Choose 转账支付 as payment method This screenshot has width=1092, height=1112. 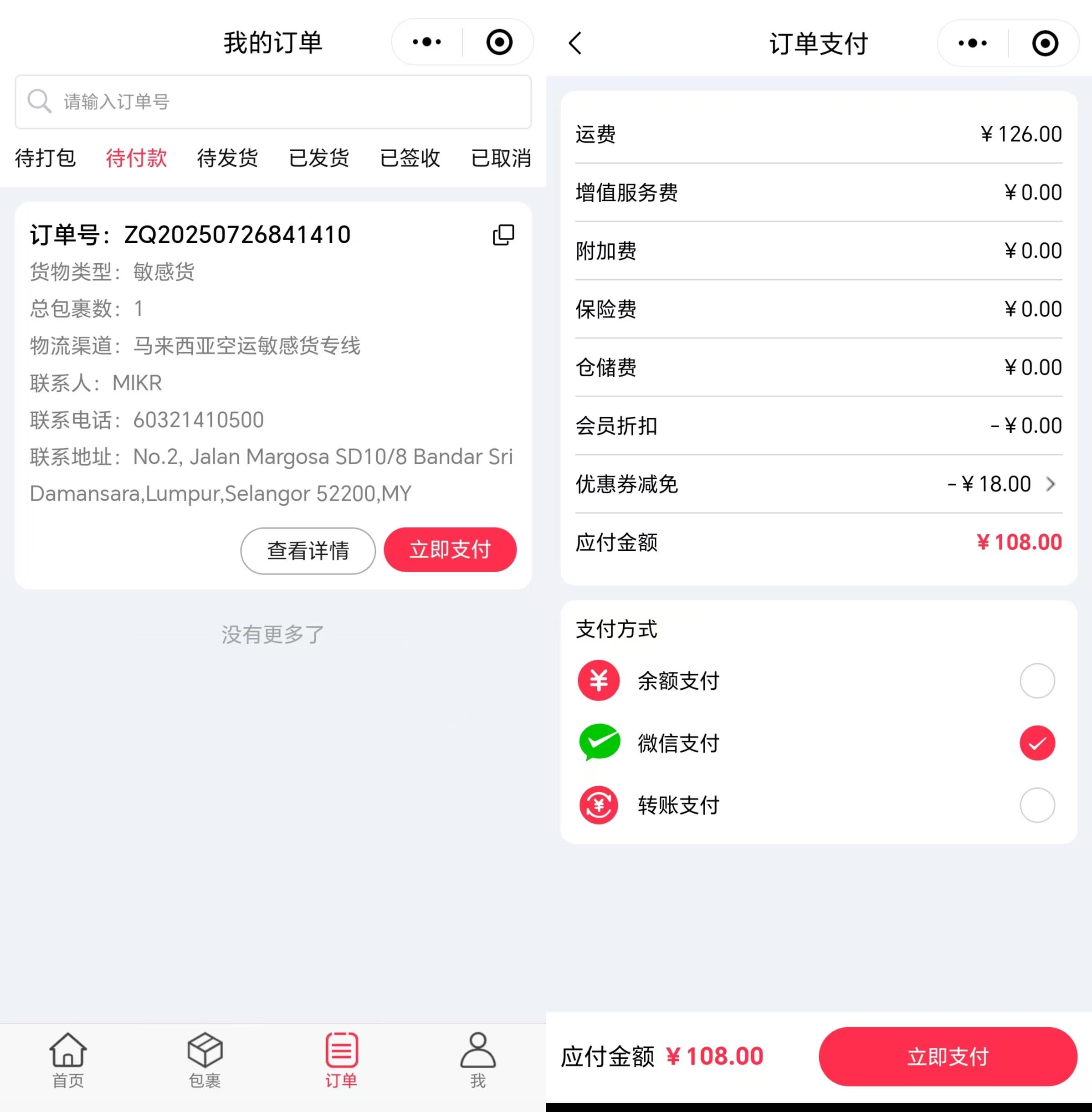click(1037, 805)
